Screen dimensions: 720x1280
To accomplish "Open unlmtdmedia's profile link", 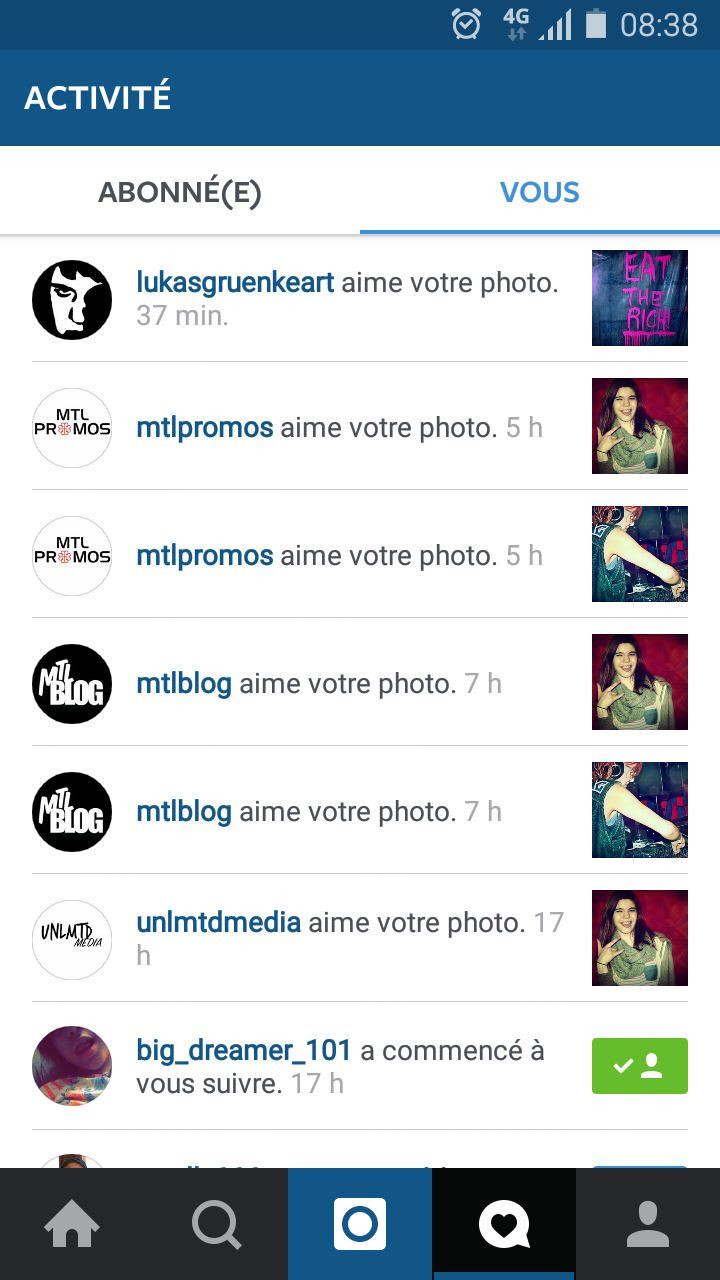I will (218, 923).
